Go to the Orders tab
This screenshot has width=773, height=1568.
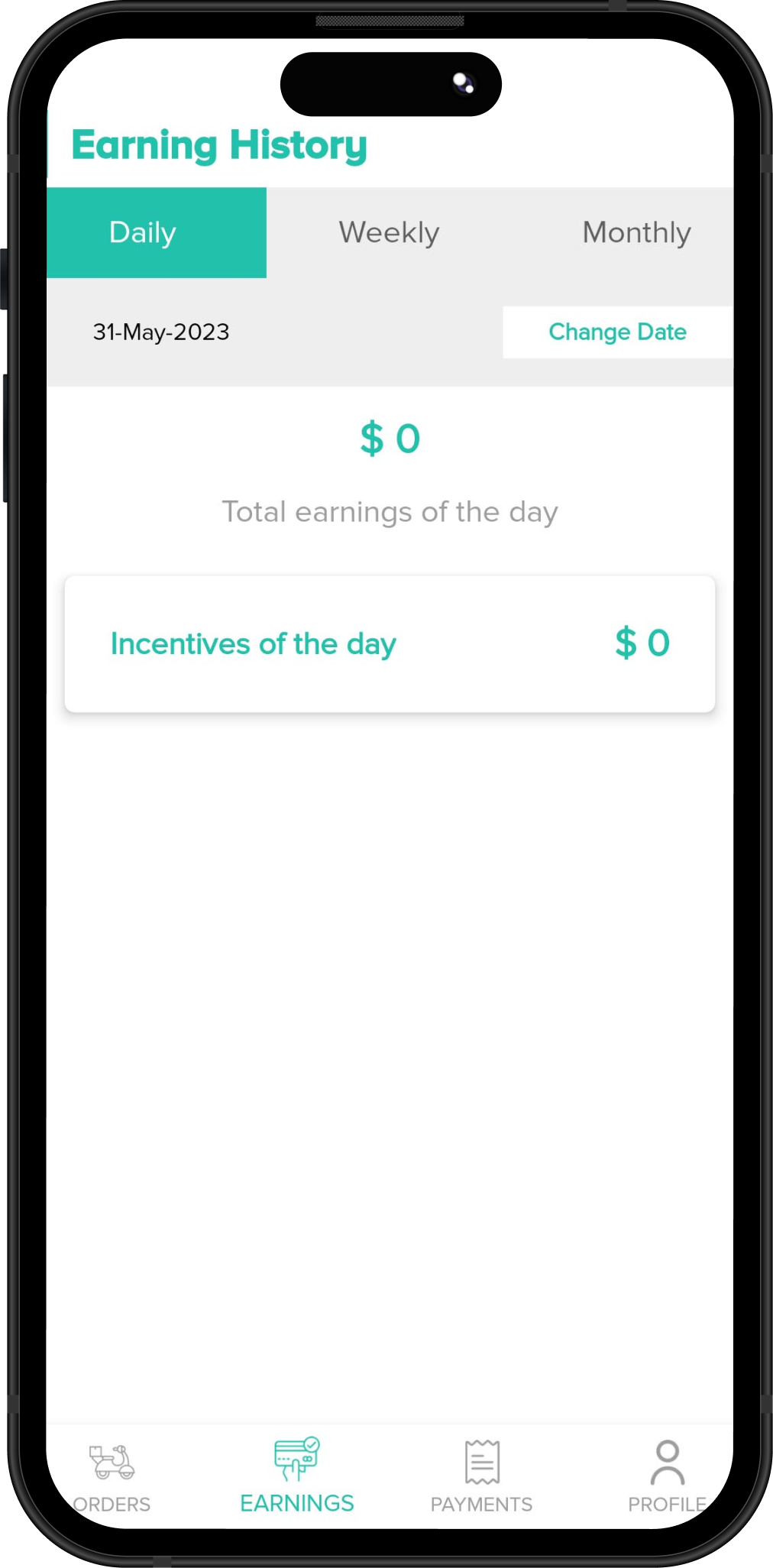[112, 1476]
